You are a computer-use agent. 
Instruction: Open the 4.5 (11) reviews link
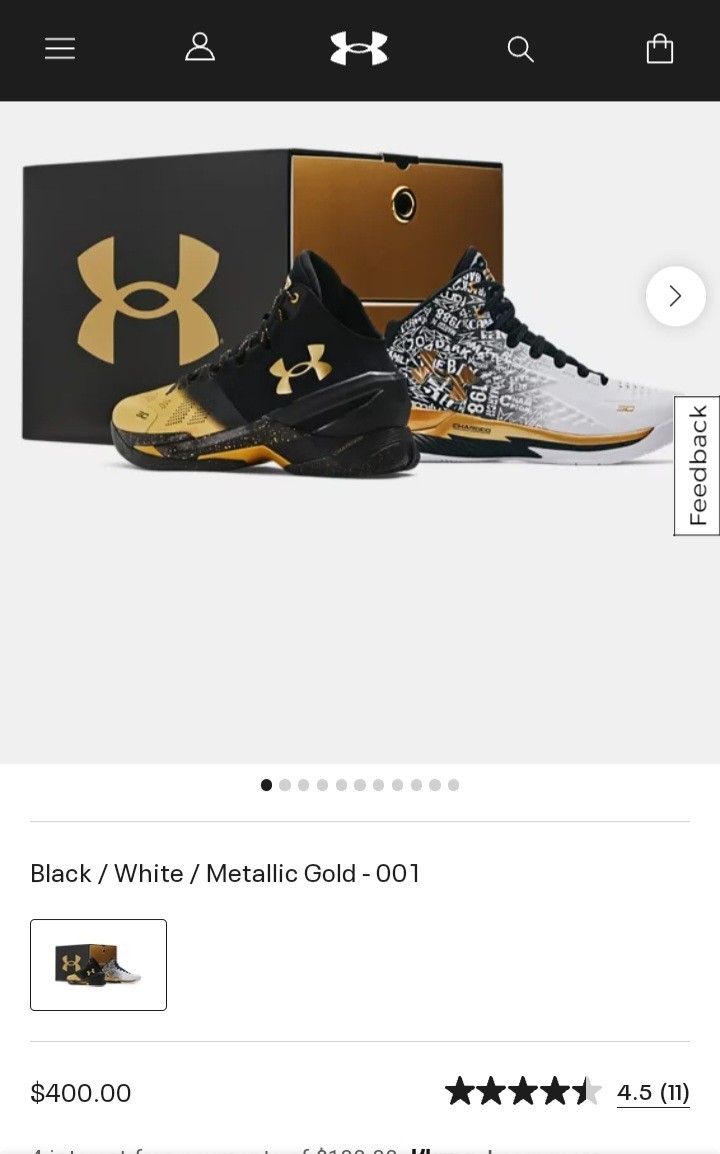(654, 1093)
